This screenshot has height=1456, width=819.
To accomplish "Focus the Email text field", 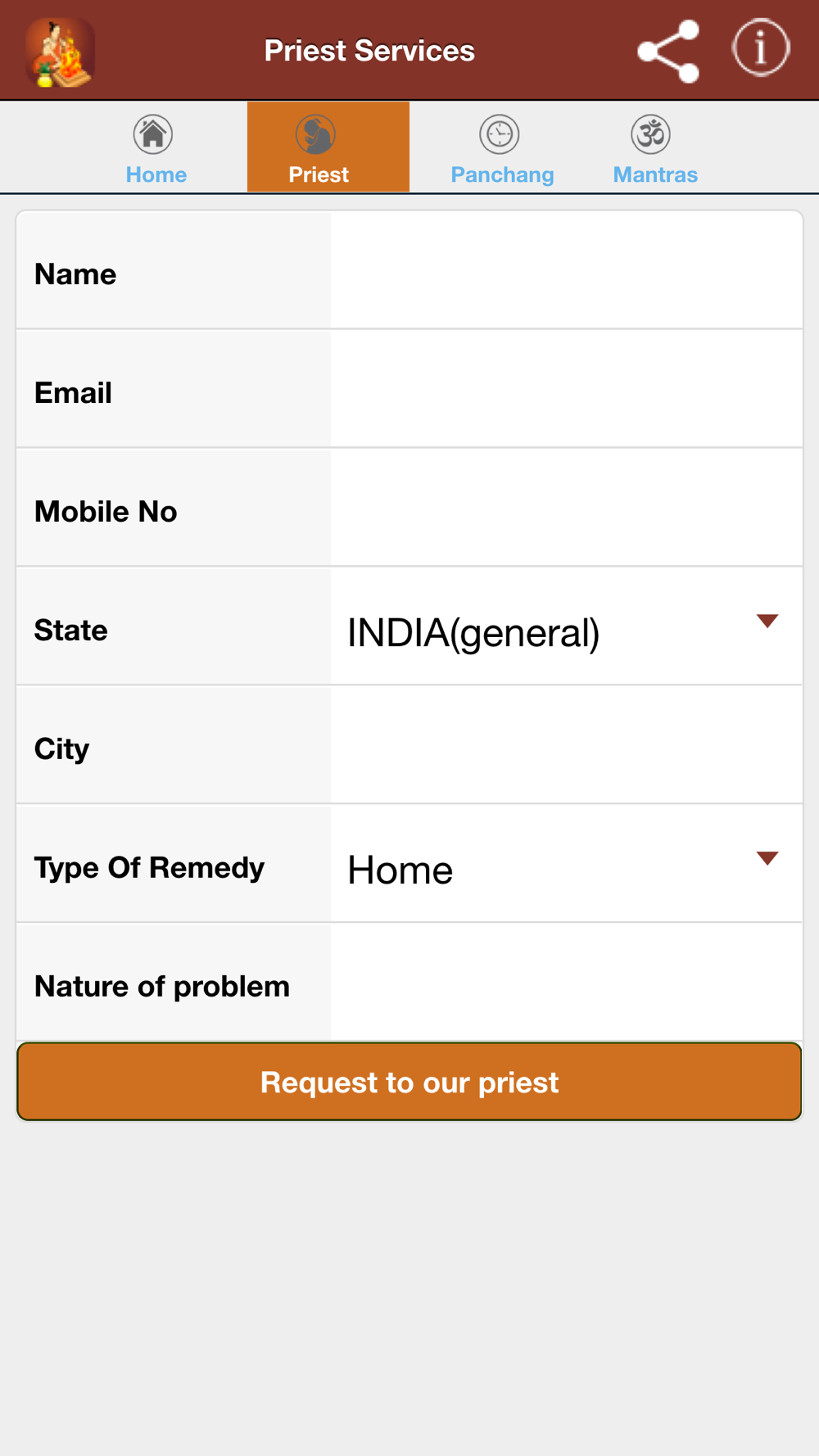I will tap(567, 389).
